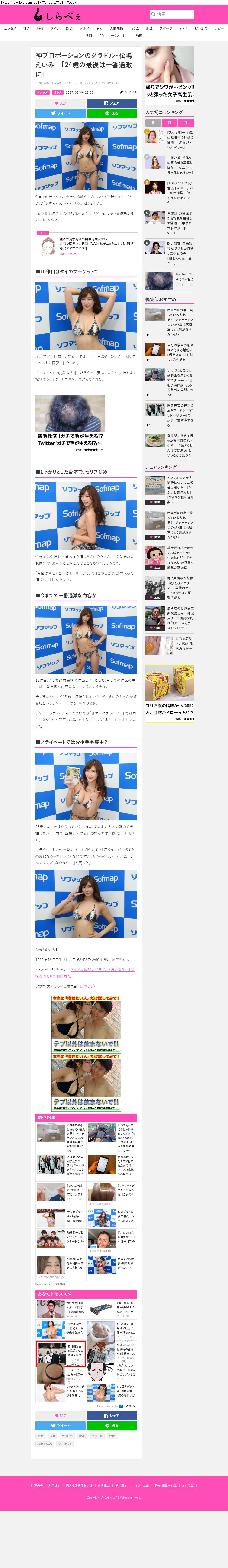The width and height of the screenshot is (228, 1568).
Task: Tweet this article with ツイート button
Action: click(60, 113)
